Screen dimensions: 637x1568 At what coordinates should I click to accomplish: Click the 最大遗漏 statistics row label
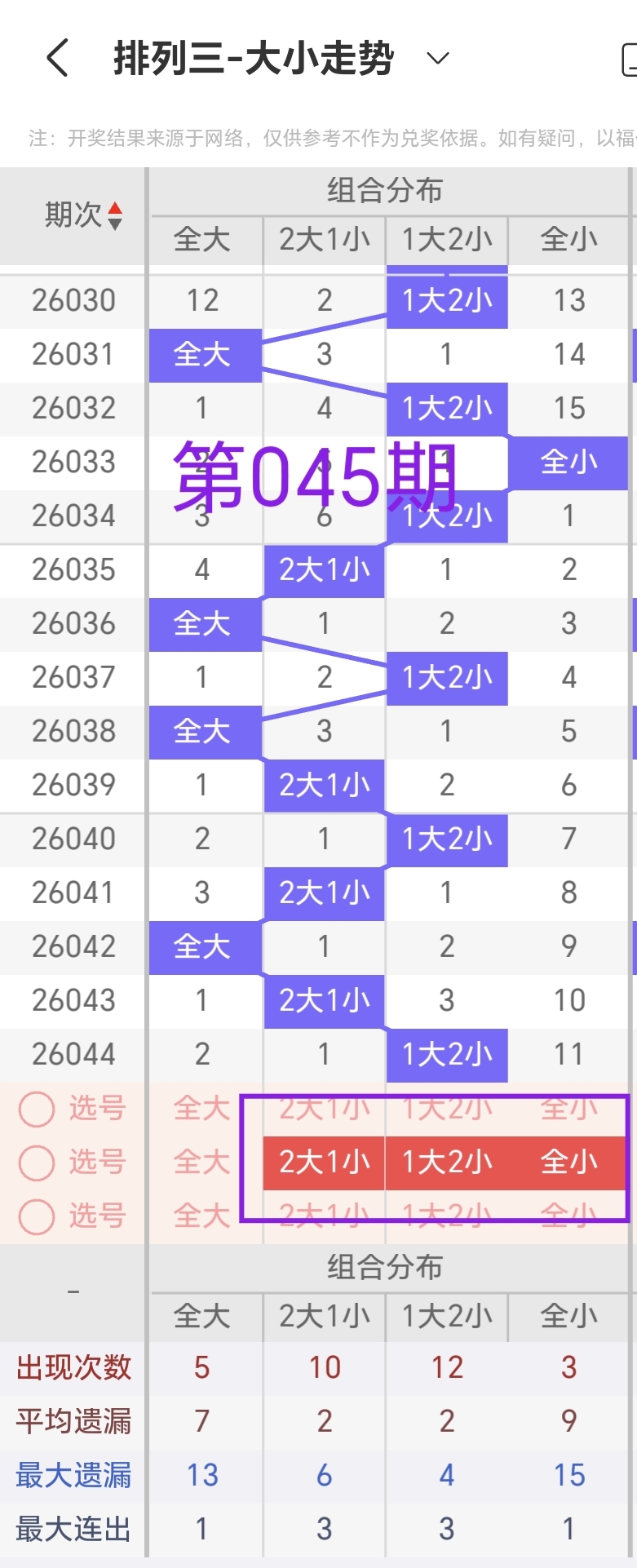pos(73,1474)
